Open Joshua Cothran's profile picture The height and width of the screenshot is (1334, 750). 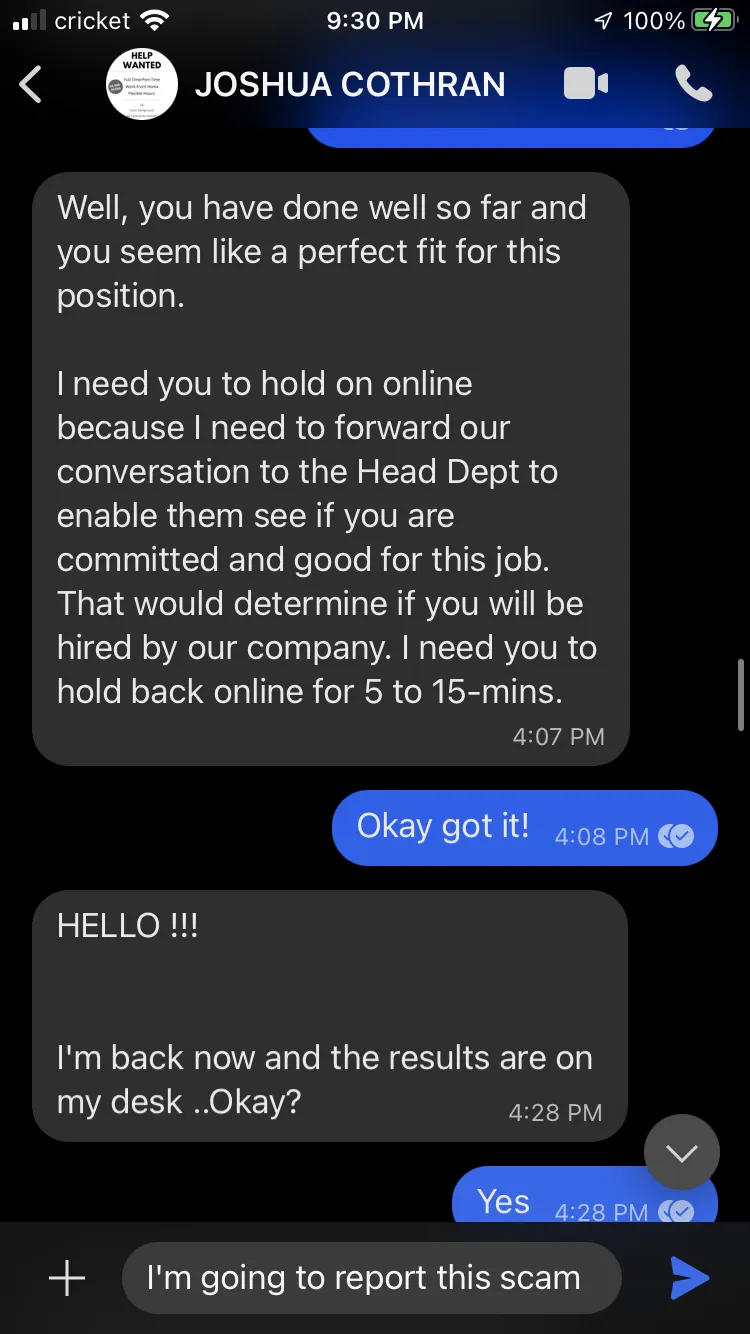141,84
